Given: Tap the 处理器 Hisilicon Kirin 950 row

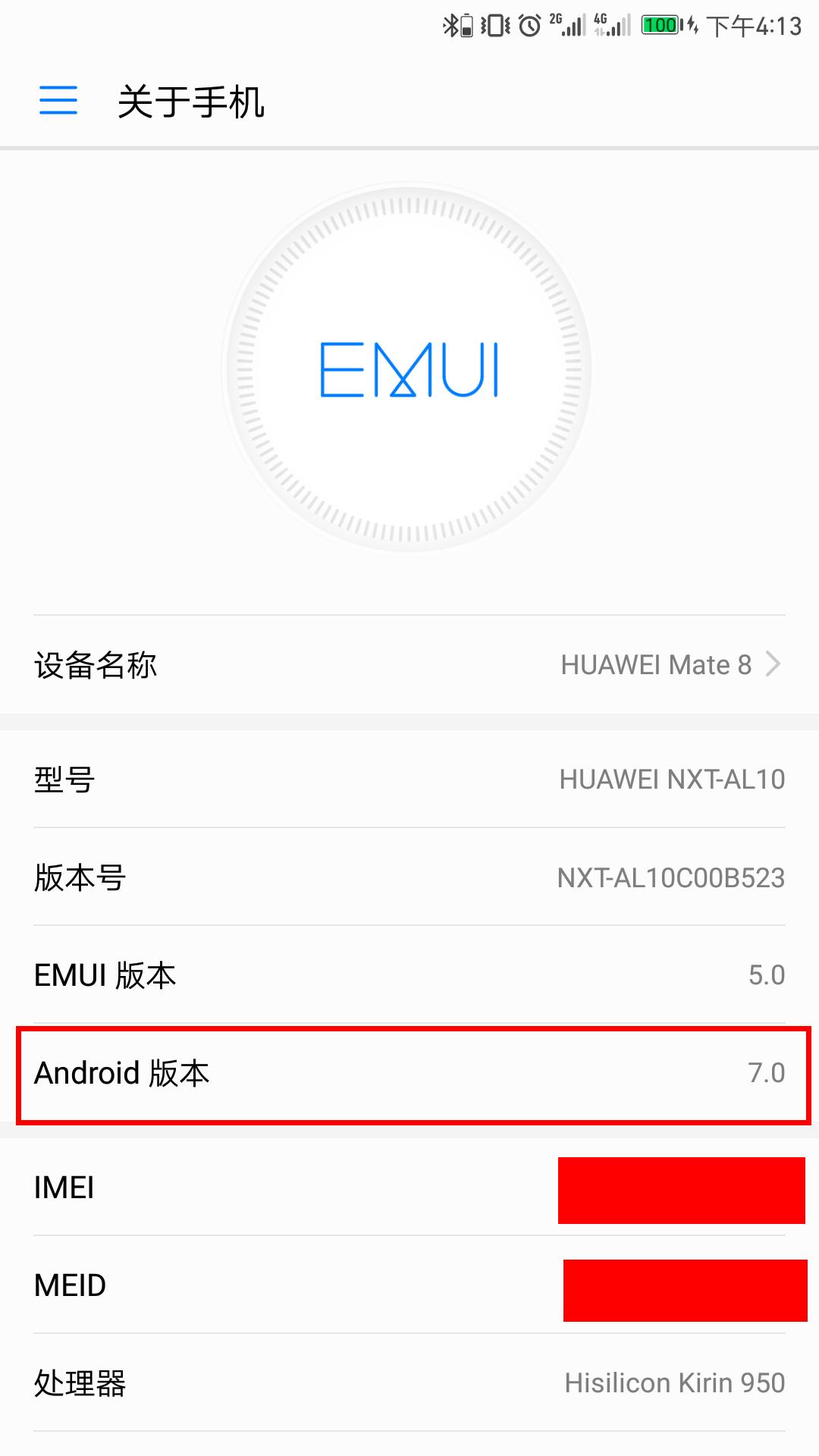Looking at the screenshot, I should coord(409,1383).
